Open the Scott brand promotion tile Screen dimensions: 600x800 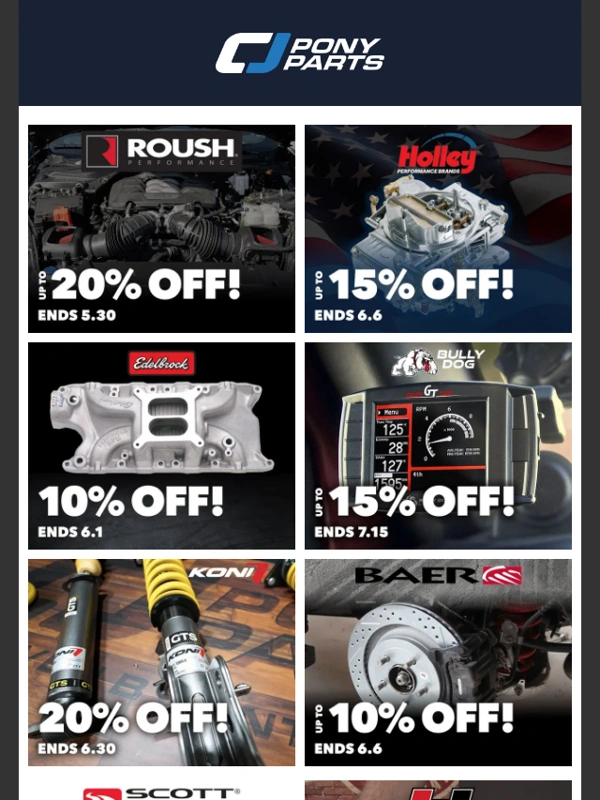point(161,790)
